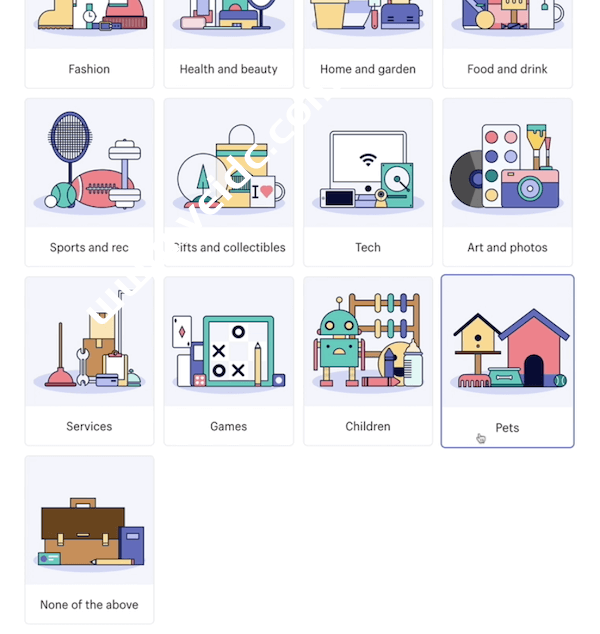Choose the Pets category card
600x634 pixels.
507,361
